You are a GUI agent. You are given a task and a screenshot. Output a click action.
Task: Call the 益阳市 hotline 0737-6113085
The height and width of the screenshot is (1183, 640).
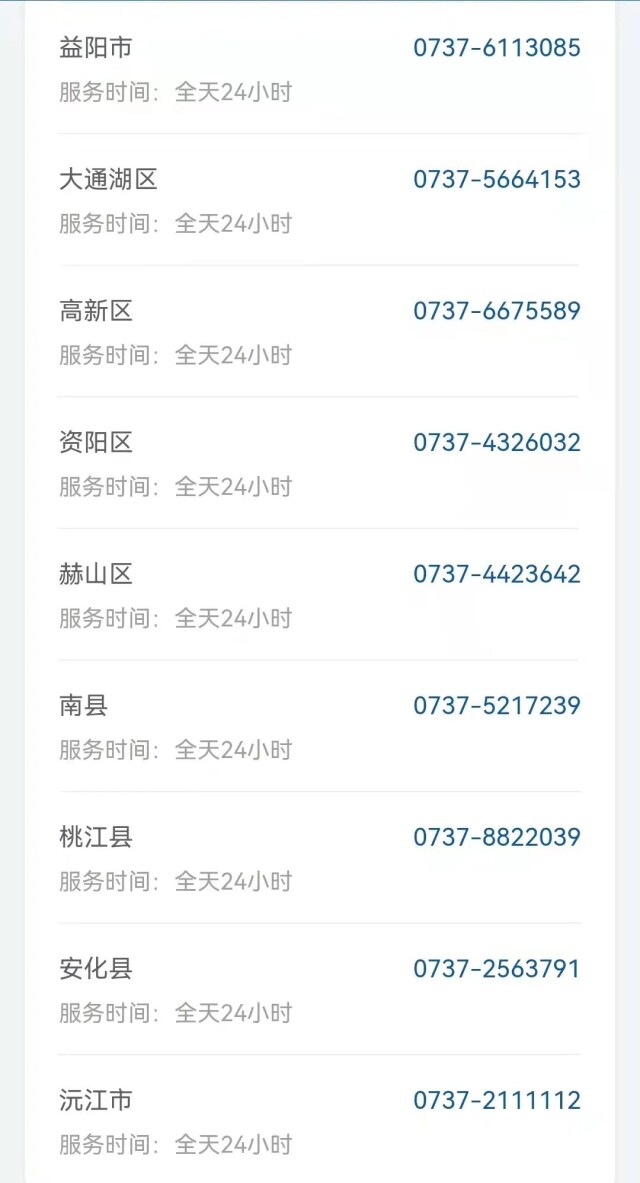(x=497, y=48)
